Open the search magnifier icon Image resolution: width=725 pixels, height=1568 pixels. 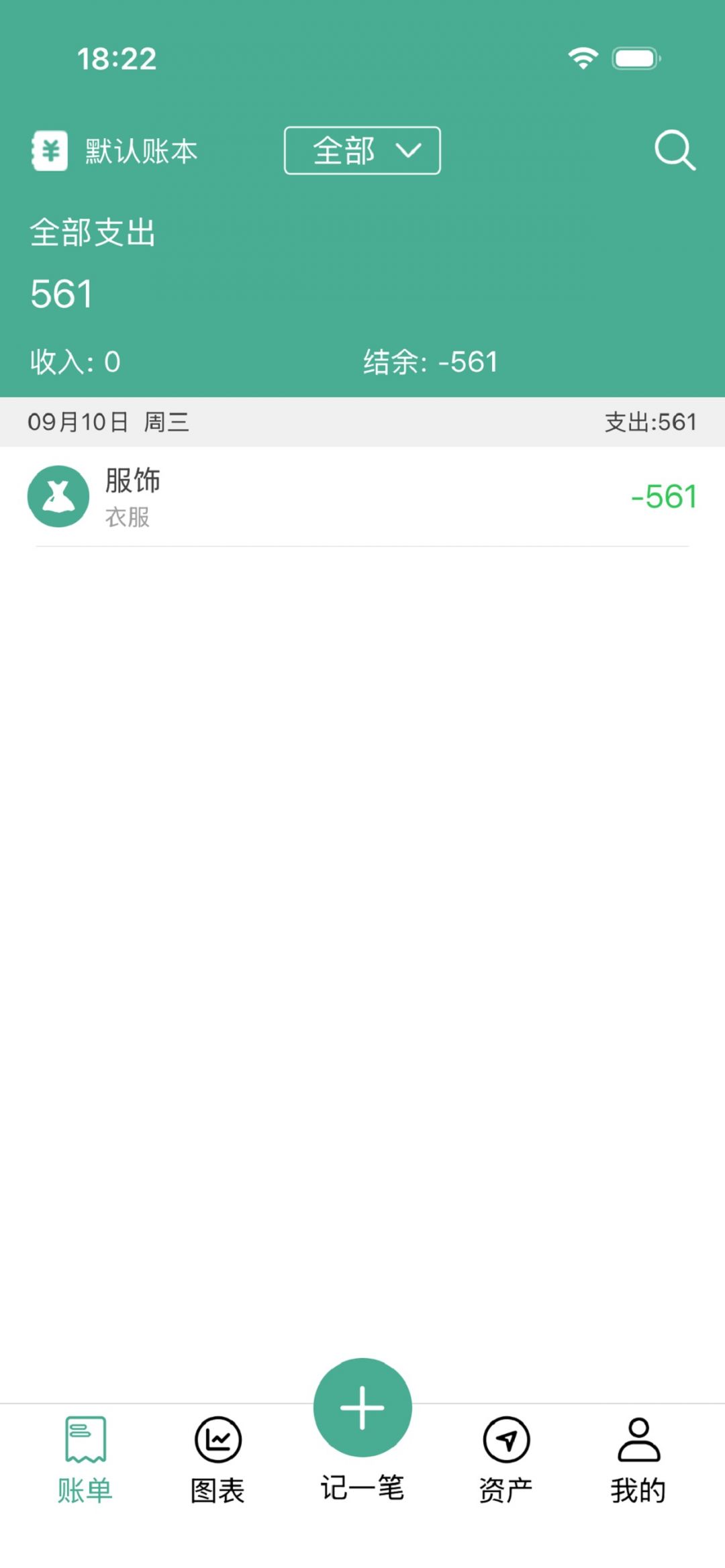pos(675,150)
